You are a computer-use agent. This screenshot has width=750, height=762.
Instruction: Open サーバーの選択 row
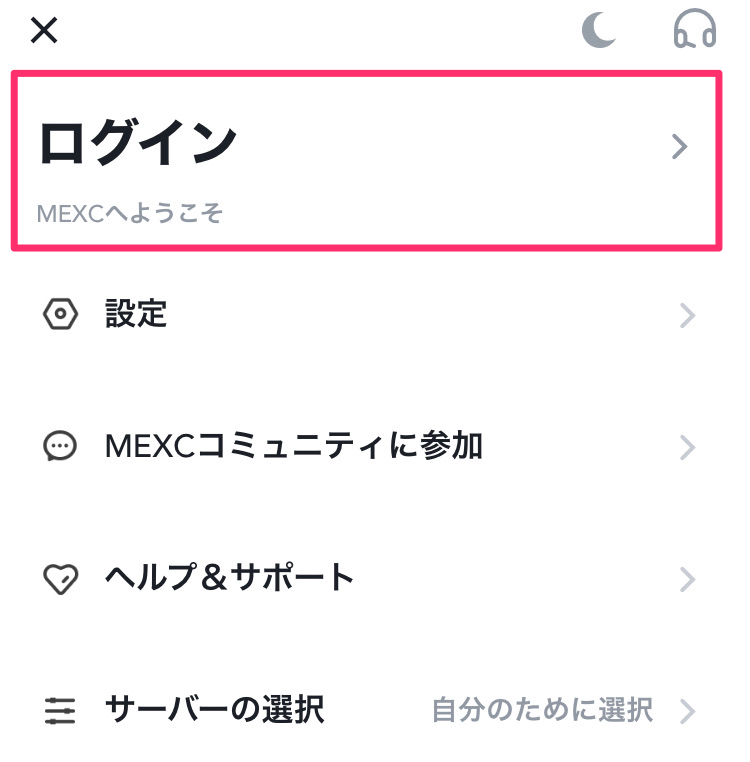click(x=365, y=711)
